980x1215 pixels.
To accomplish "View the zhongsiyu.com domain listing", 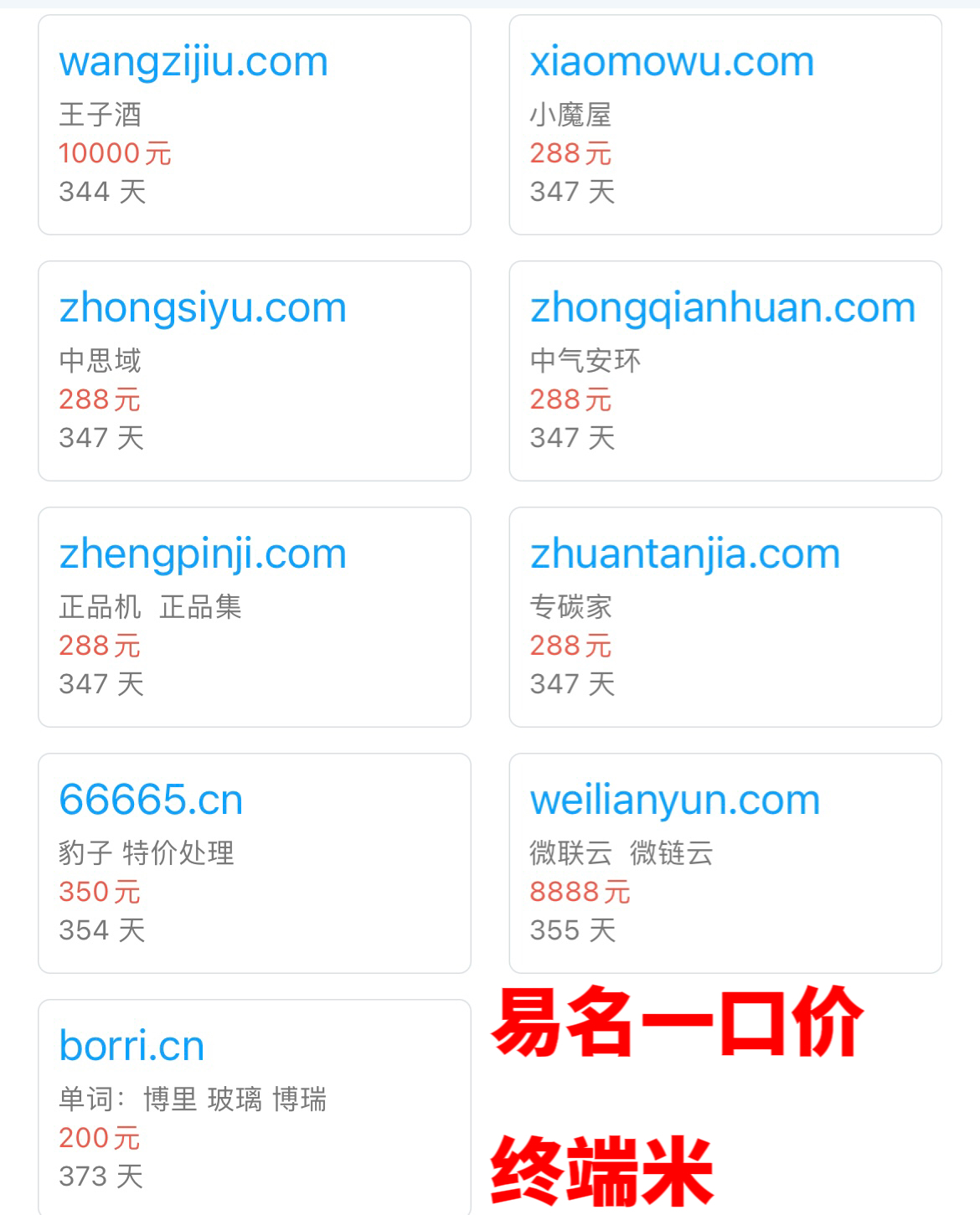I will (203, 308).
